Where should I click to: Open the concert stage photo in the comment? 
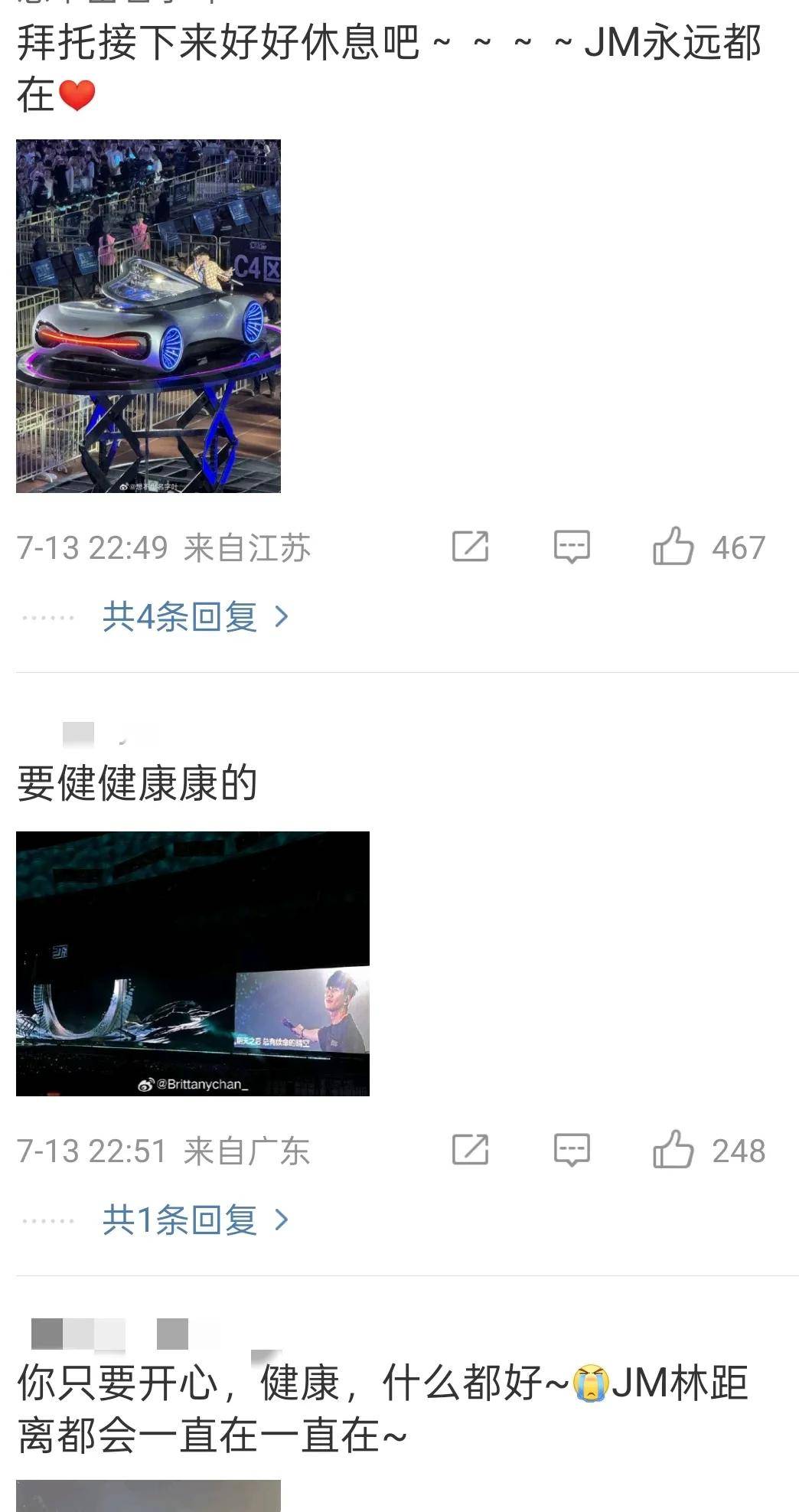point(192,963)
